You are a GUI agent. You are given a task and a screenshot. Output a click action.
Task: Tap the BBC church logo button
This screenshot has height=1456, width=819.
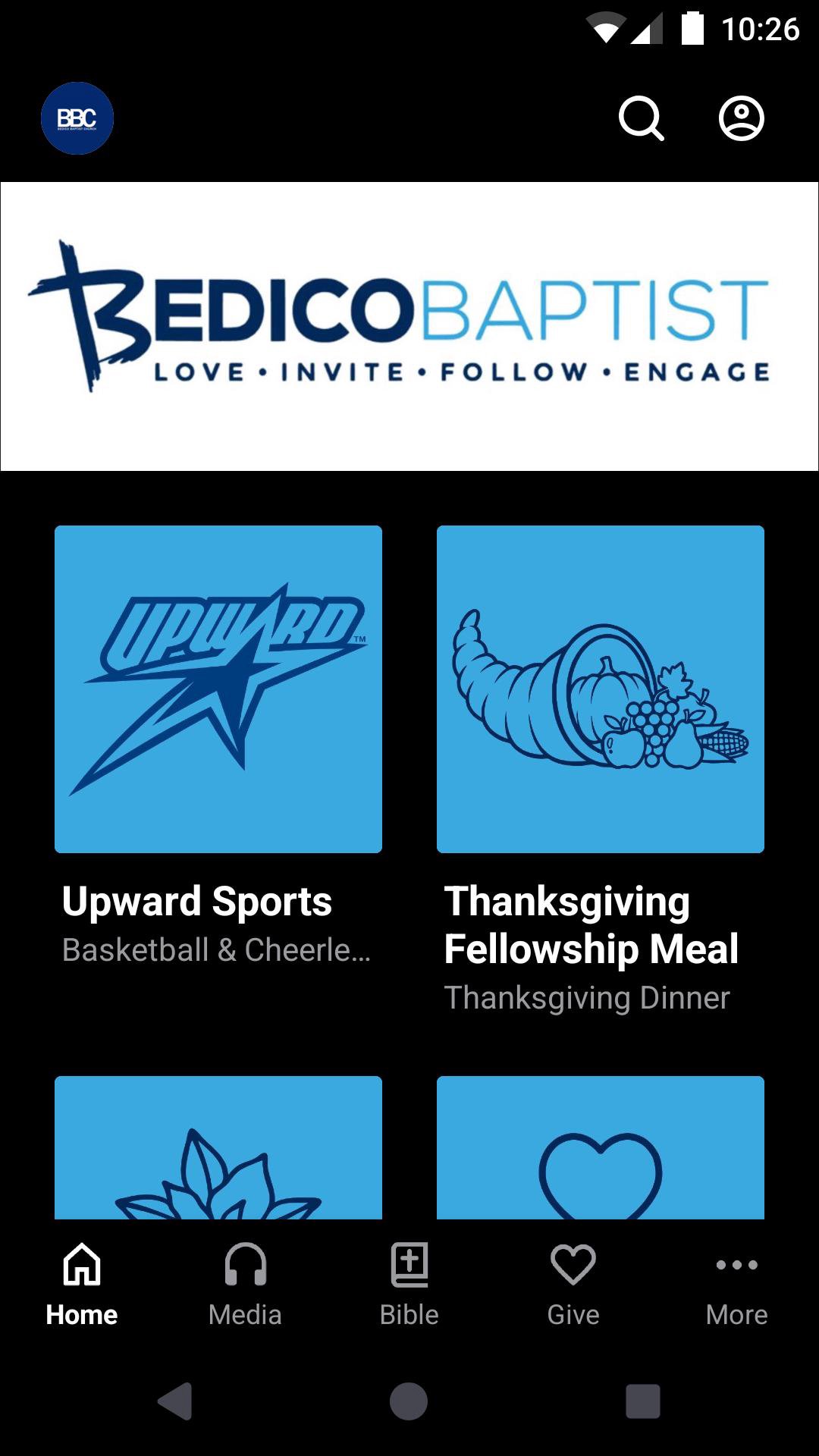tap(77, 118)
